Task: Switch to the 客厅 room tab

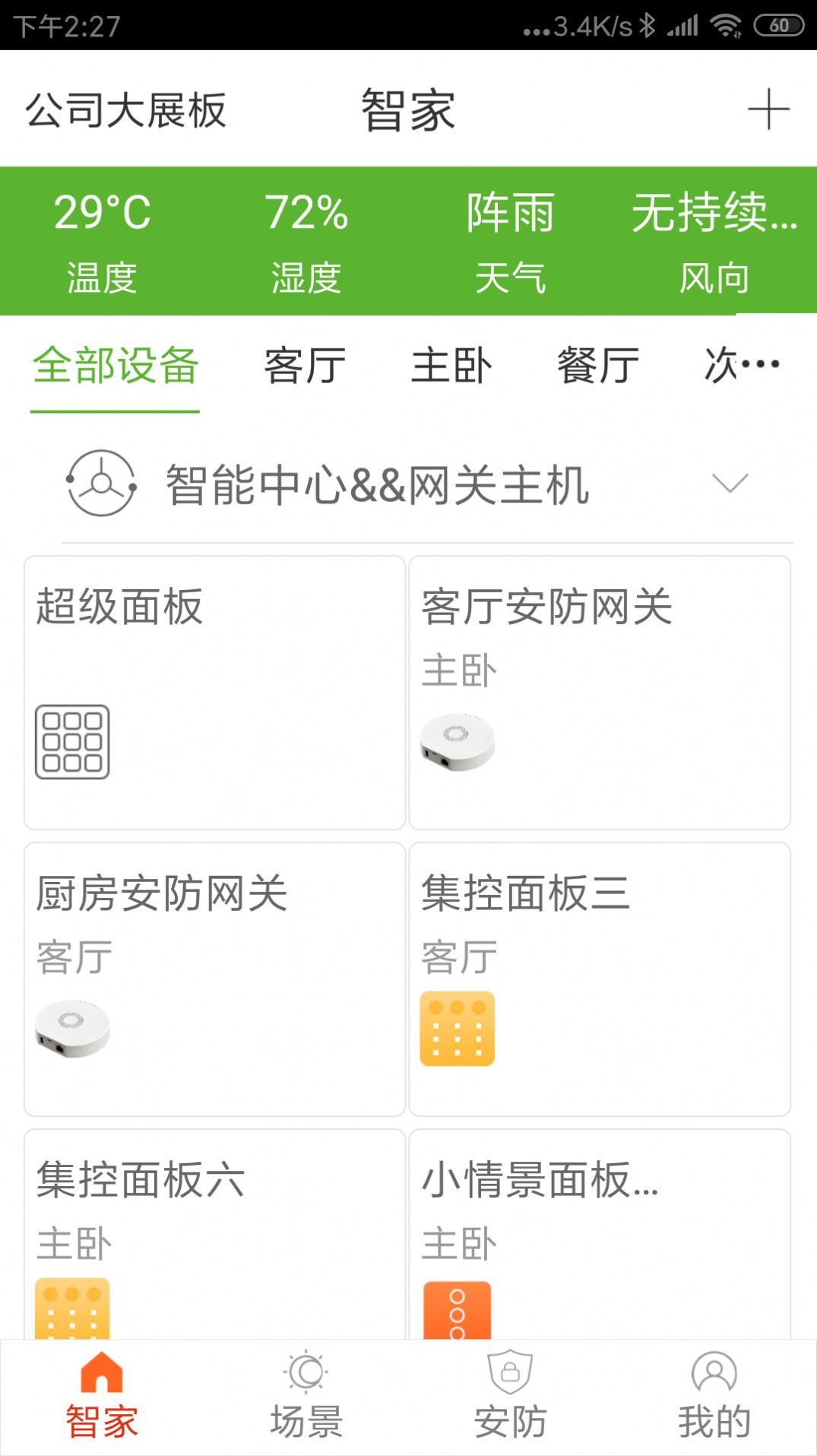Action: point(306,365)
